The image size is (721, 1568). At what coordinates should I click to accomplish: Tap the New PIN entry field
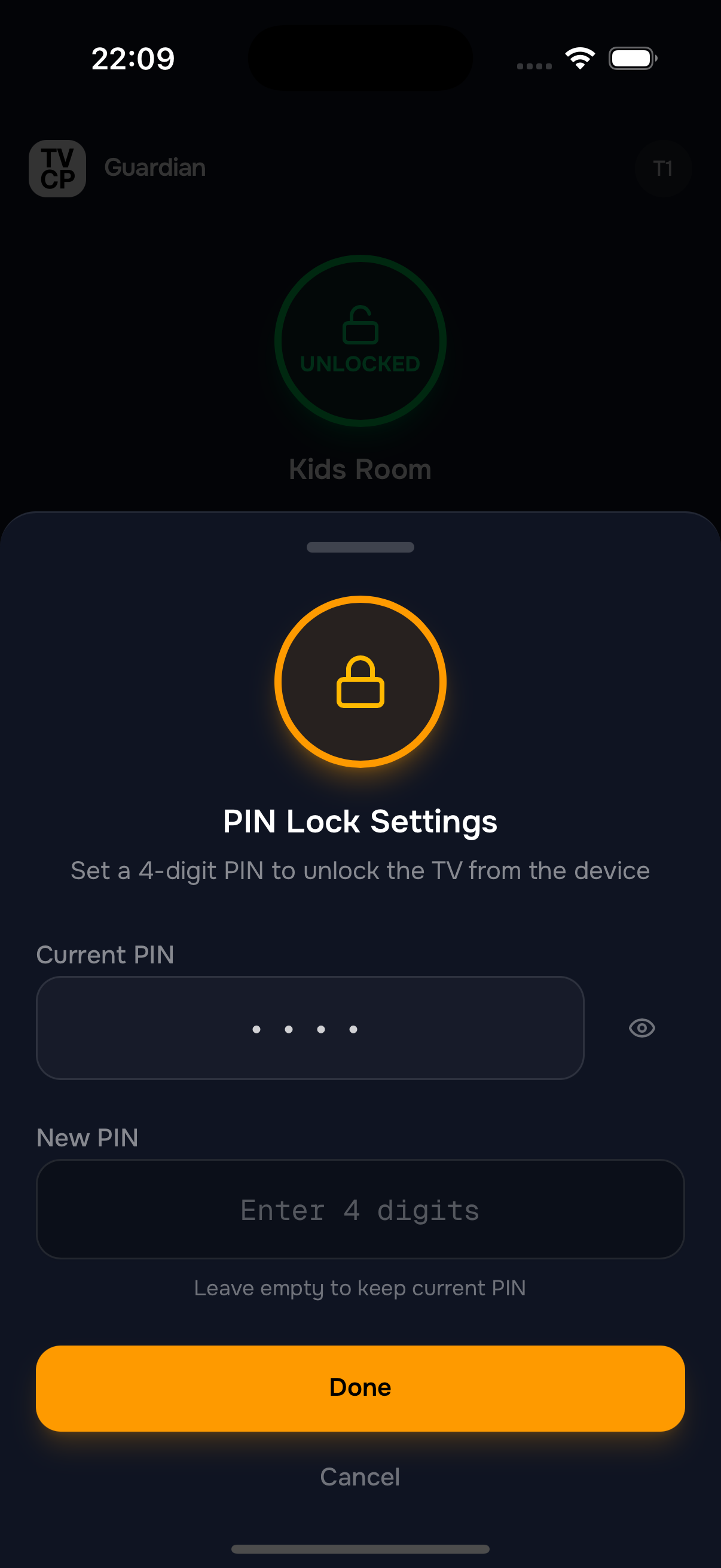360,1209
